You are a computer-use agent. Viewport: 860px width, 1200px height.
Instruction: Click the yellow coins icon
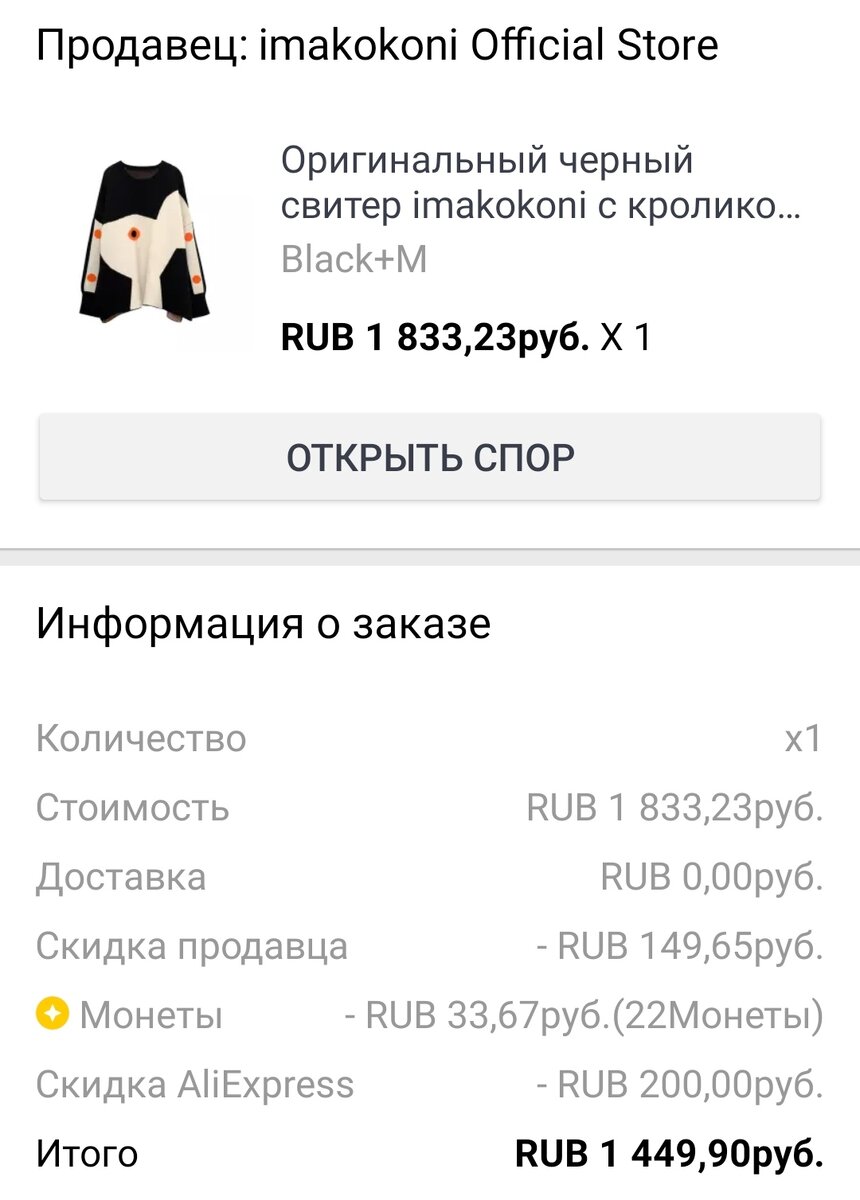tap(49, 1015)
